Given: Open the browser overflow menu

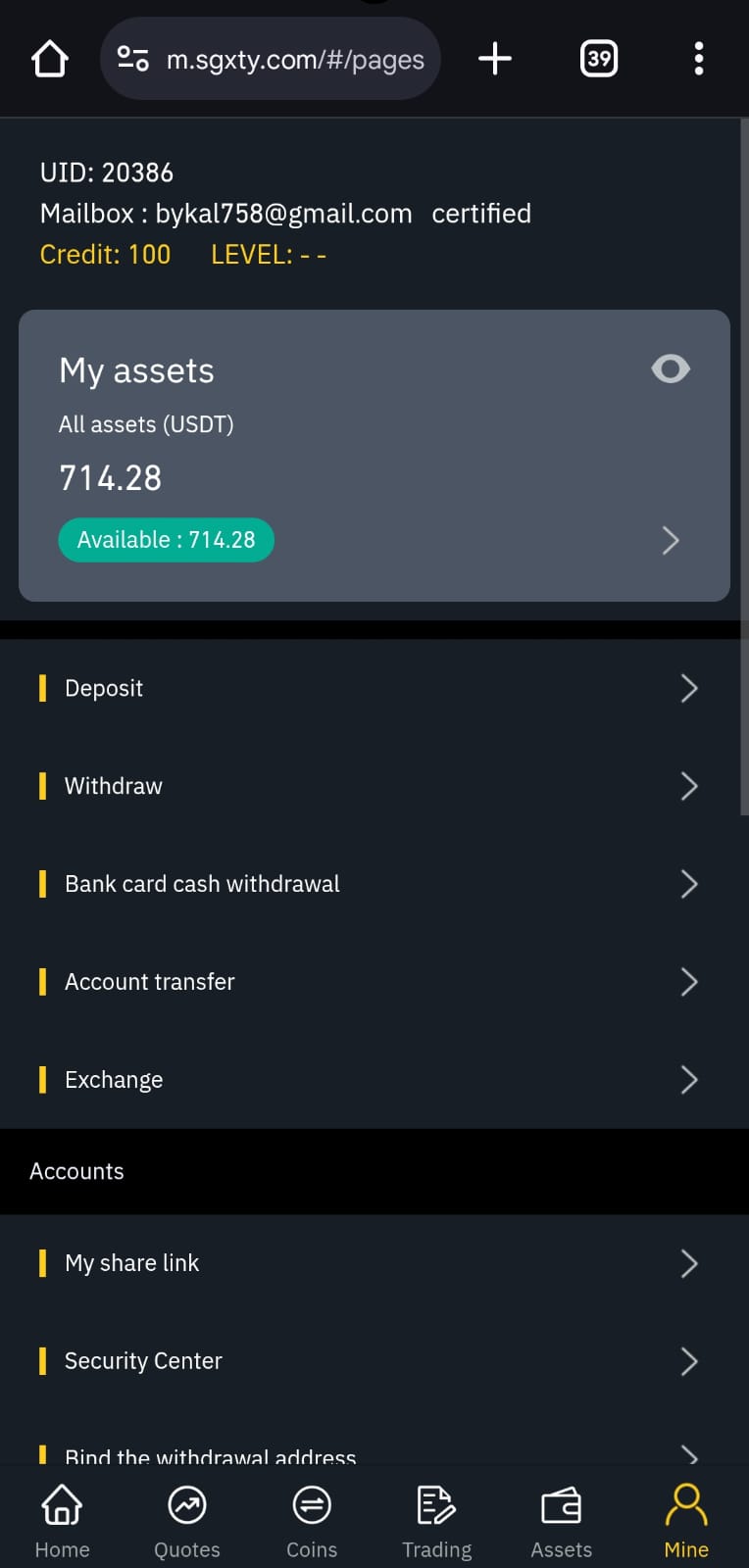Looking at the screenshot, I should (699, 59).
